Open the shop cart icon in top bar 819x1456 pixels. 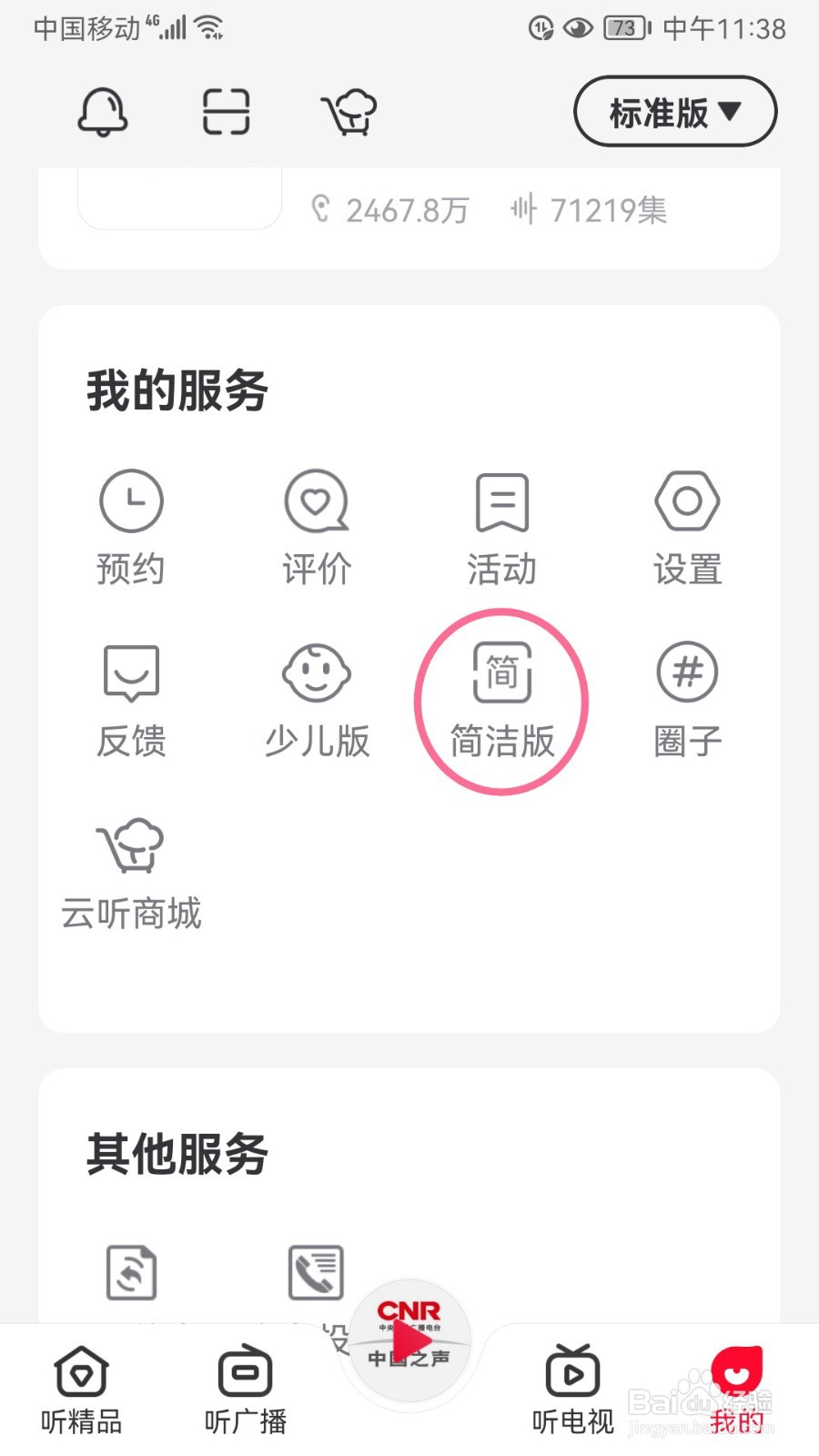pos(349,112)
